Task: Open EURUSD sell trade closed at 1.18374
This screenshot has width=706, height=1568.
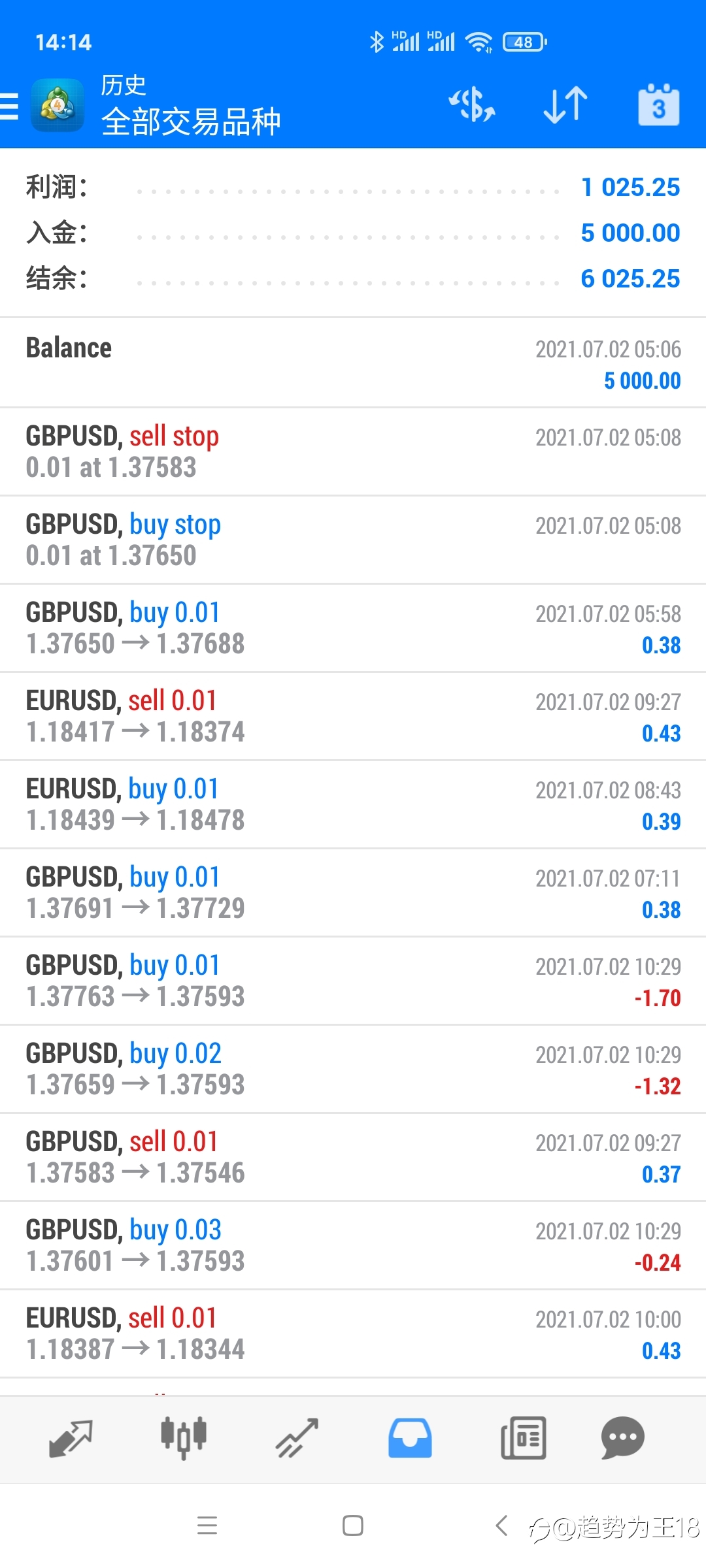Action: click(353, 716)
